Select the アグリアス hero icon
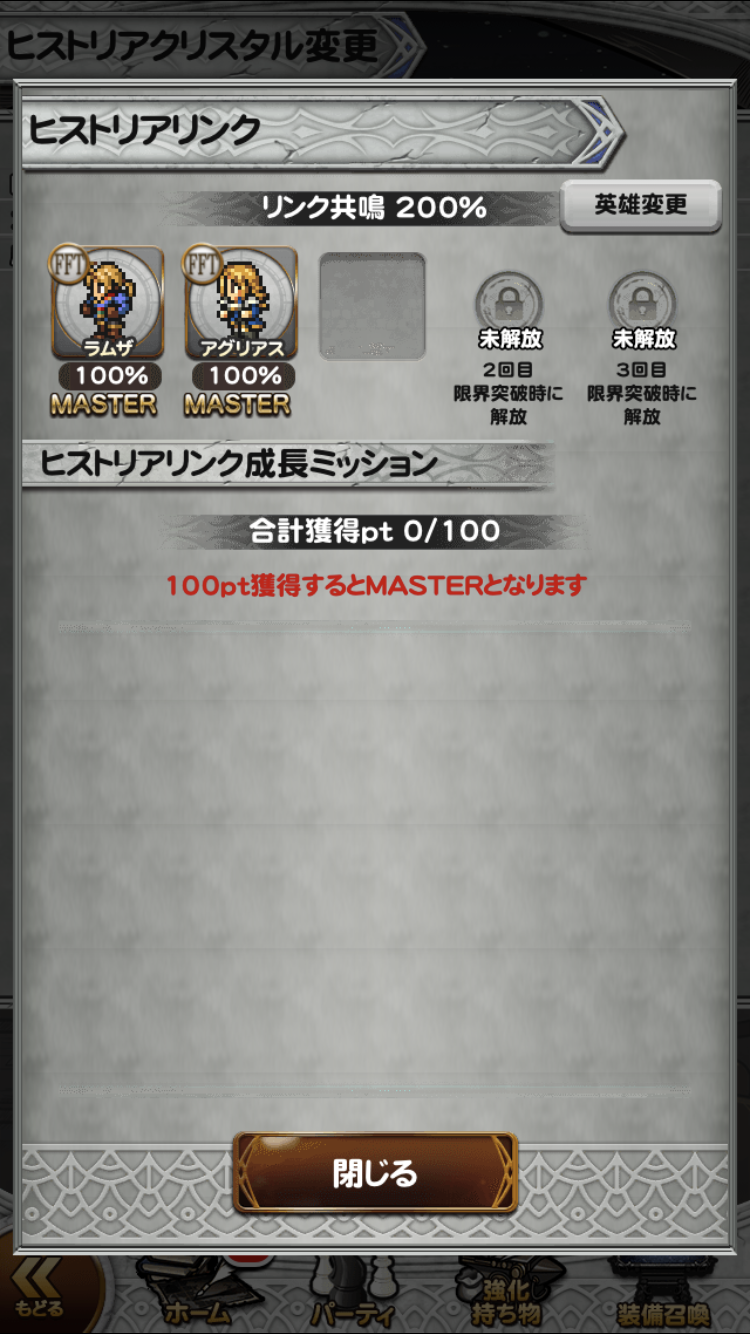Viewport: 750px width, 1334px height. [241, 304]
